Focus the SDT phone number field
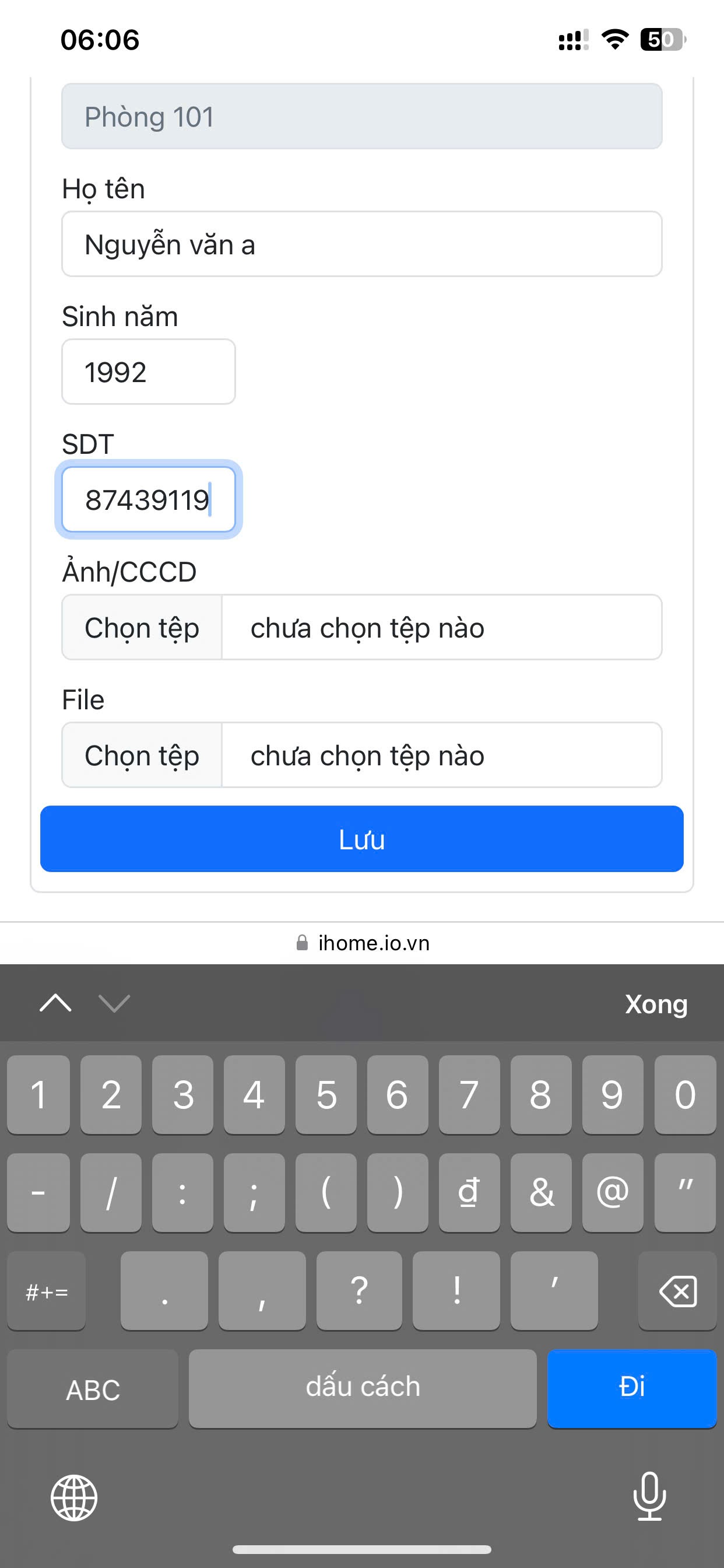Screen dimensions: 724x1568 click(x=149, y=500)
